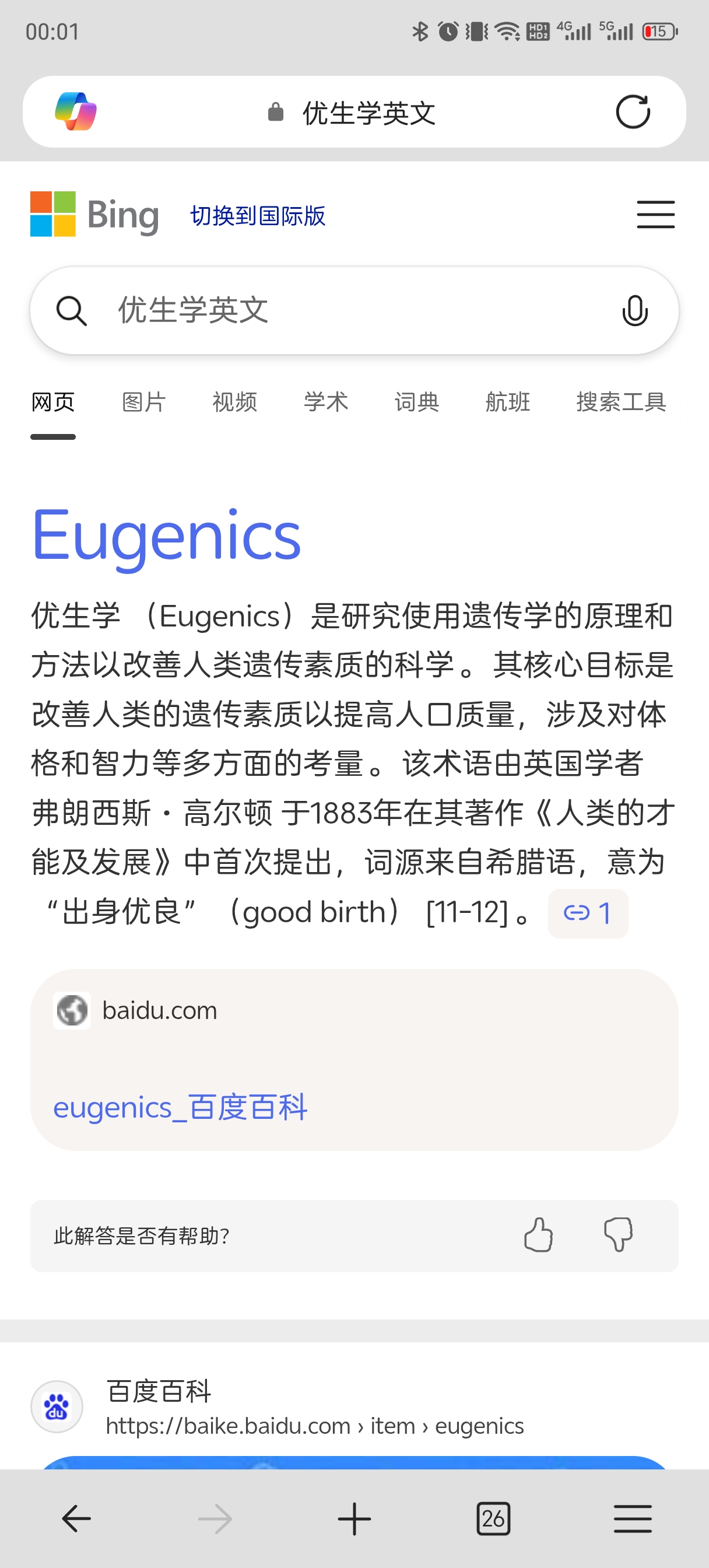
Task: Mark the answer as unhelpful with thumbs down
Action: tap(618, 1235)
